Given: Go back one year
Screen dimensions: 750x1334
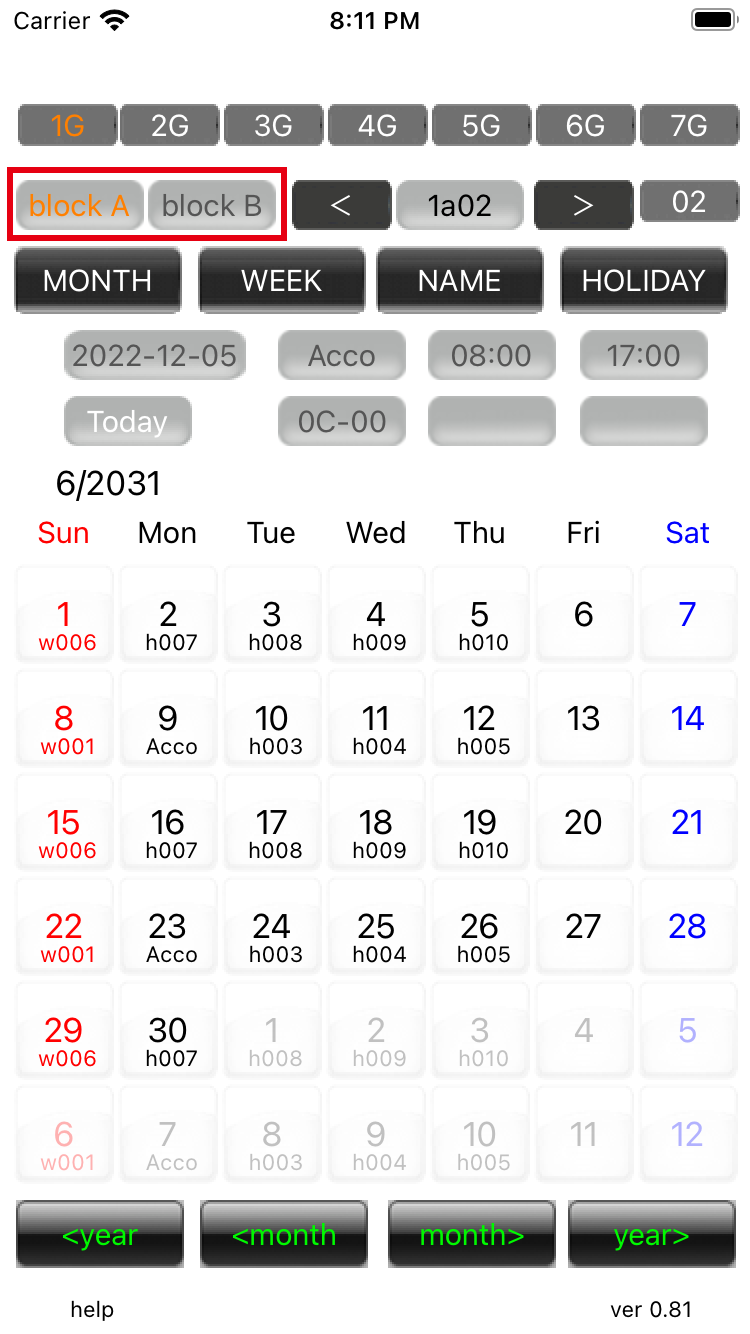Looking at the screenshot, I should 100,1235.
